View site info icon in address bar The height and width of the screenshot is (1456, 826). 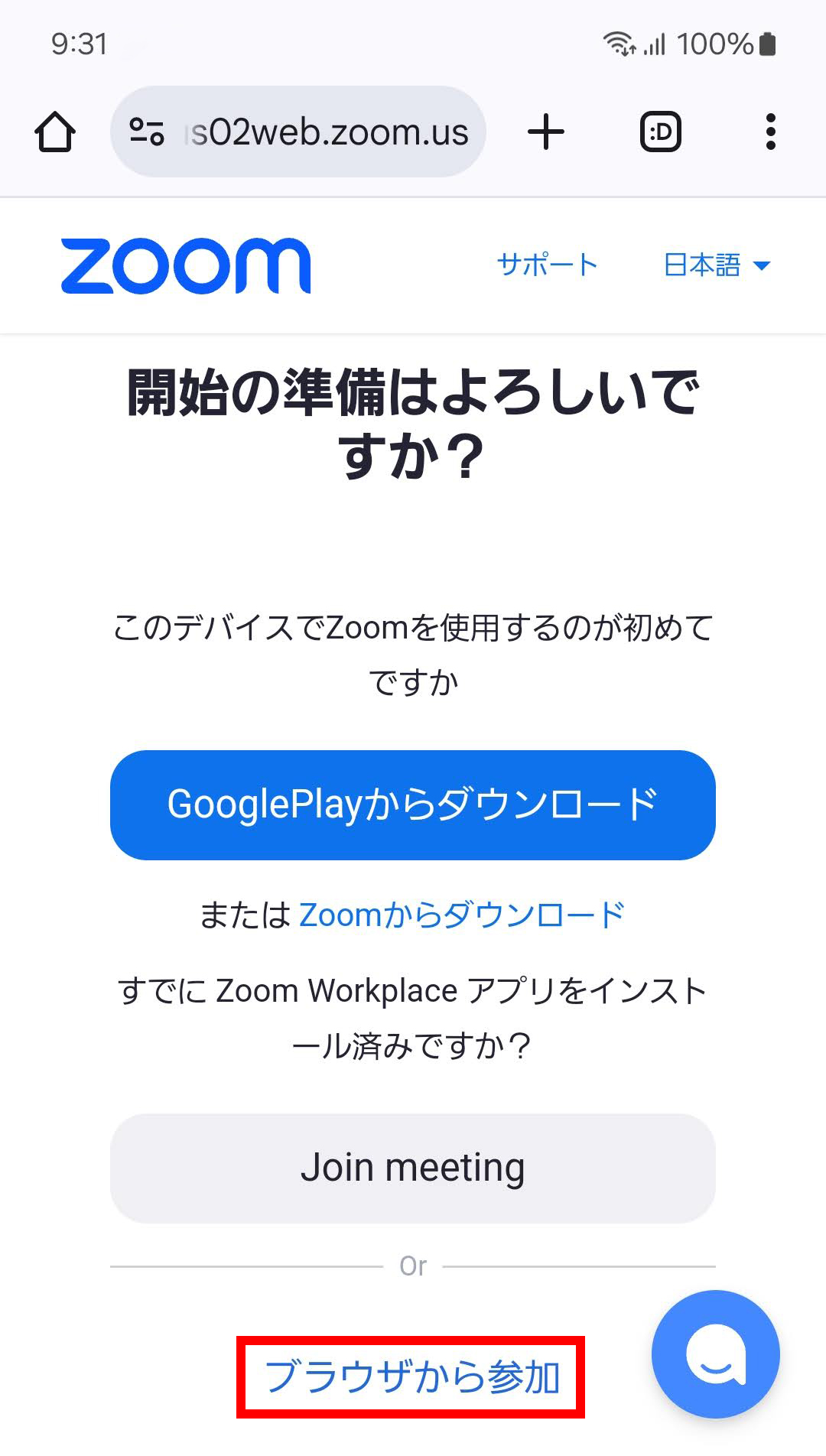coord(147,132)
